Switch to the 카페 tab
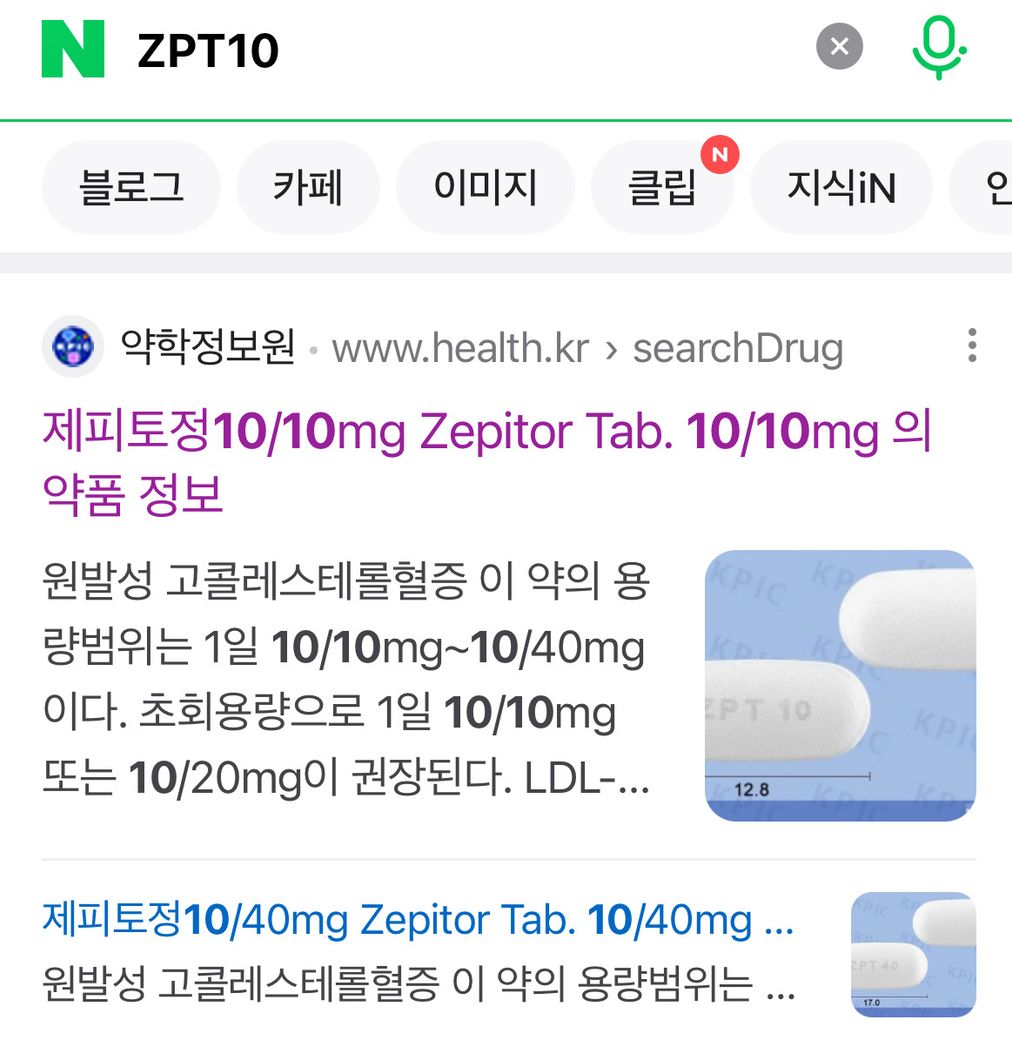 [308, 187]
